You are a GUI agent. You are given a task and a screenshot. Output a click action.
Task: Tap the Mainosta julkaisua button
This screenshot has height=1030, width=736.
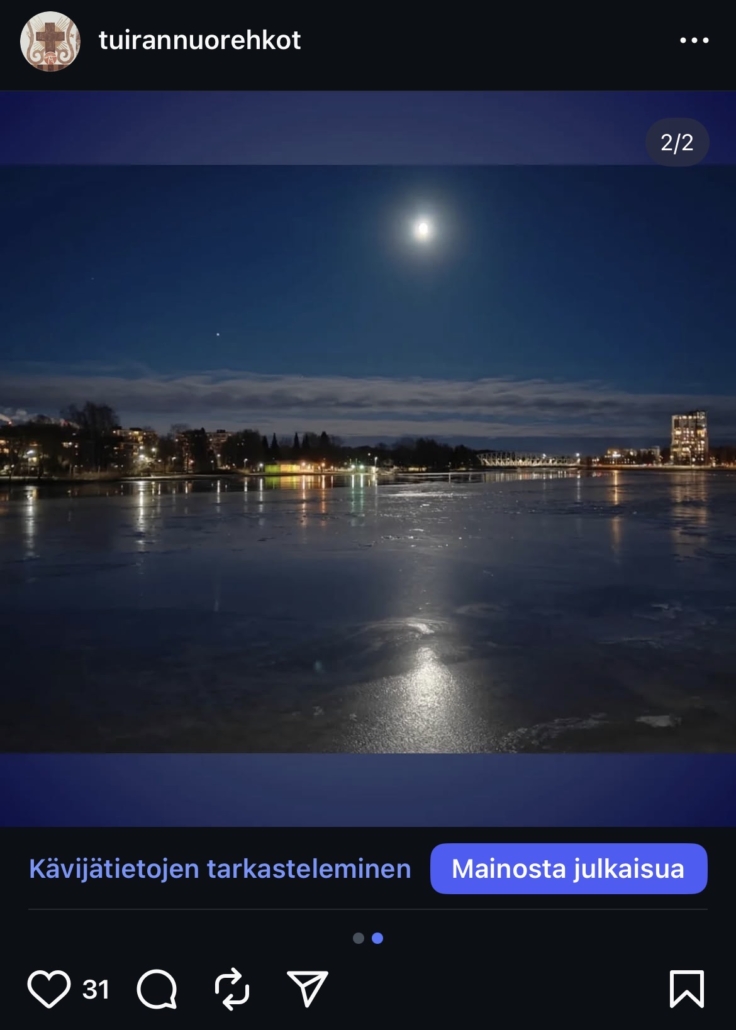(568, 869)
